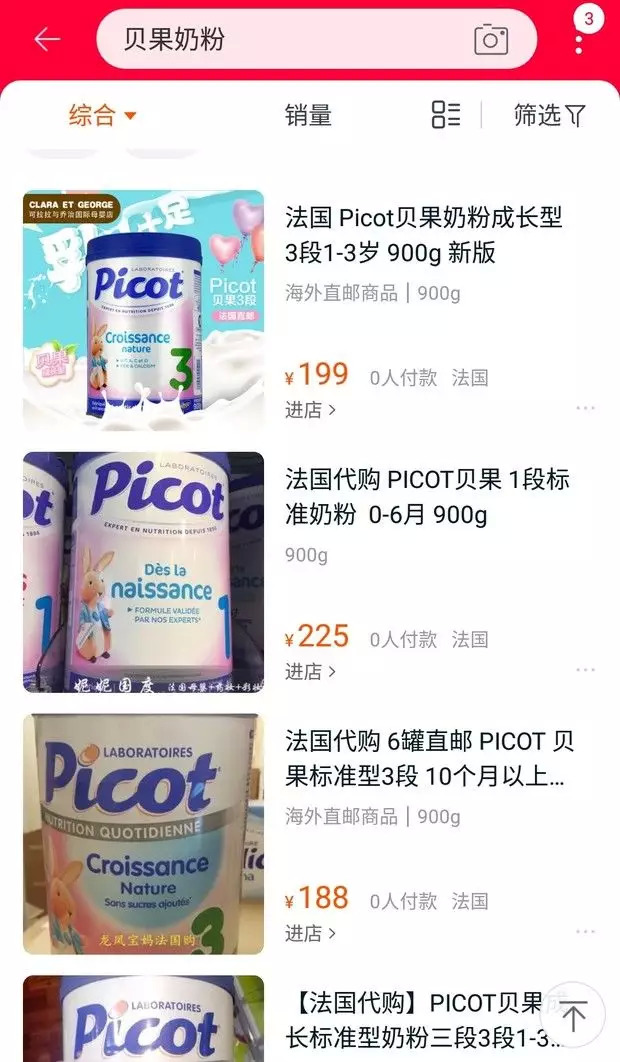This screenshot has height=1062, width=620.
Task: Go back with the arrow icon
Action: point(47,39)
